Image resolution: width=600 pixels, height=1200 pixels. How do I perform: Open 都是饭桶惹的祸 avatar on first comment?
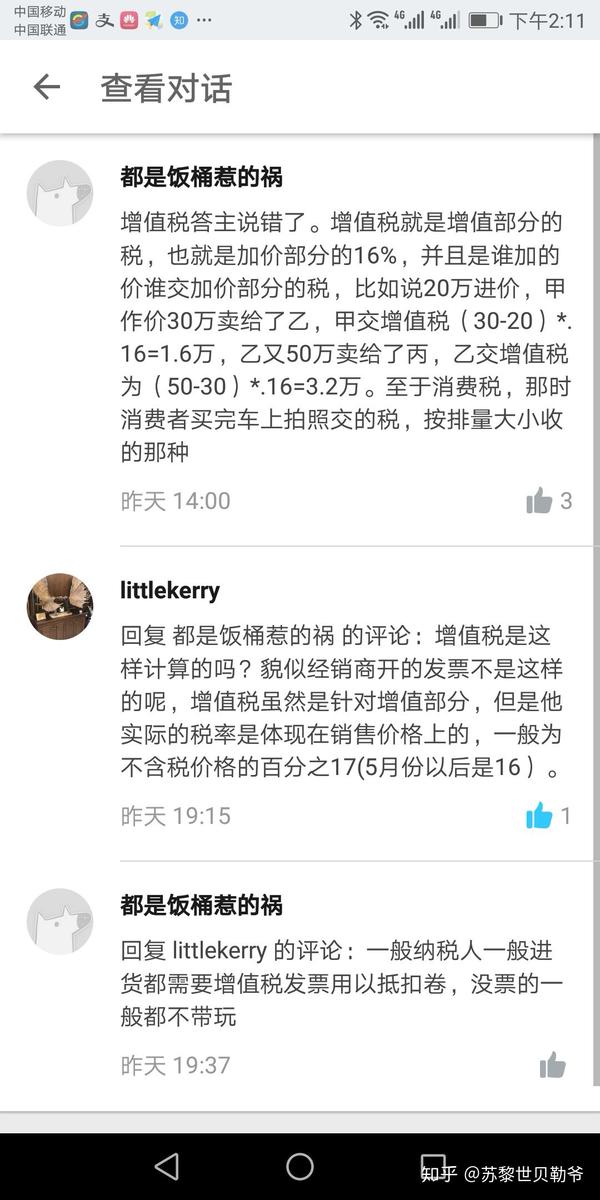pyautogui.click(x=59, y=193)
